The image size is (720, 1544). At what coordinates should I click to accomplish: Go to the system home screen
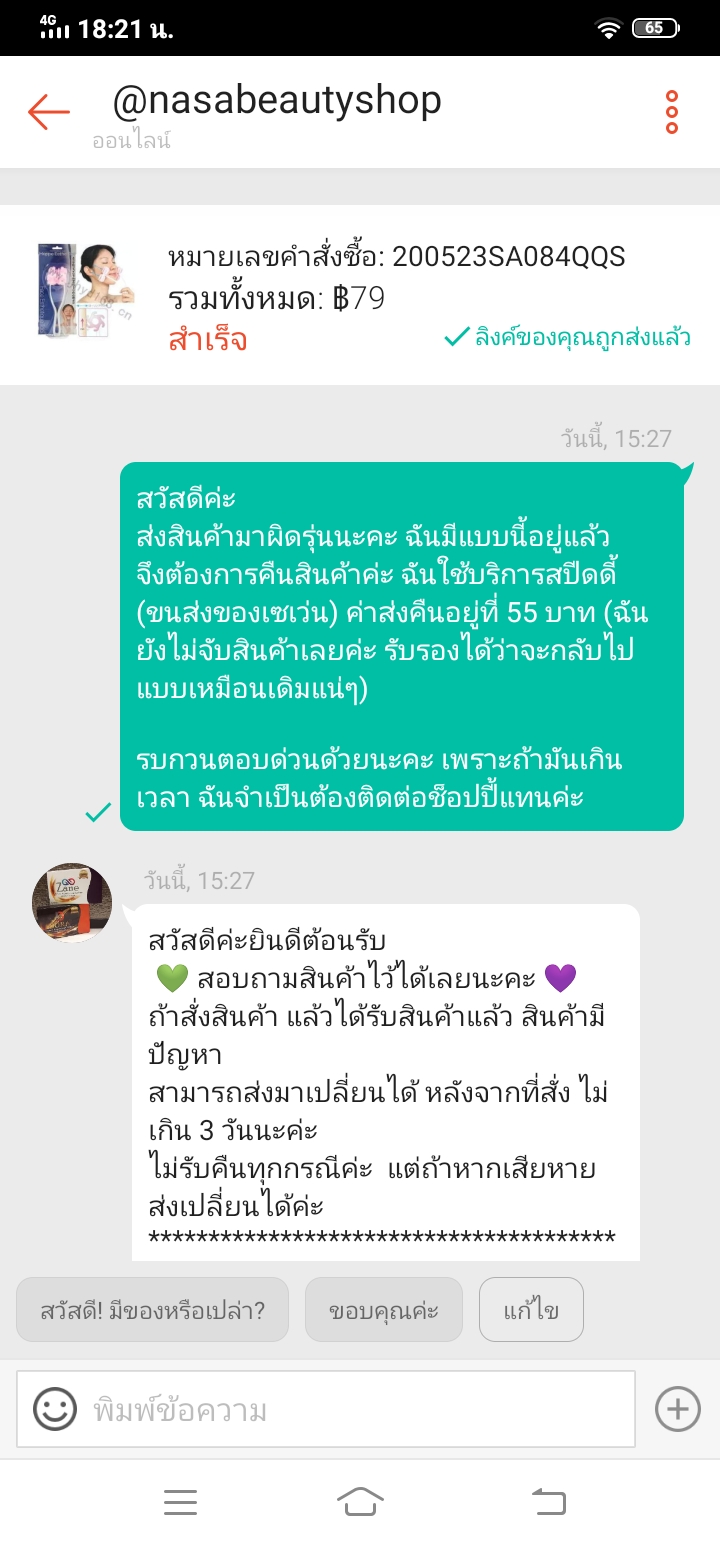(x=360, y=1501)
